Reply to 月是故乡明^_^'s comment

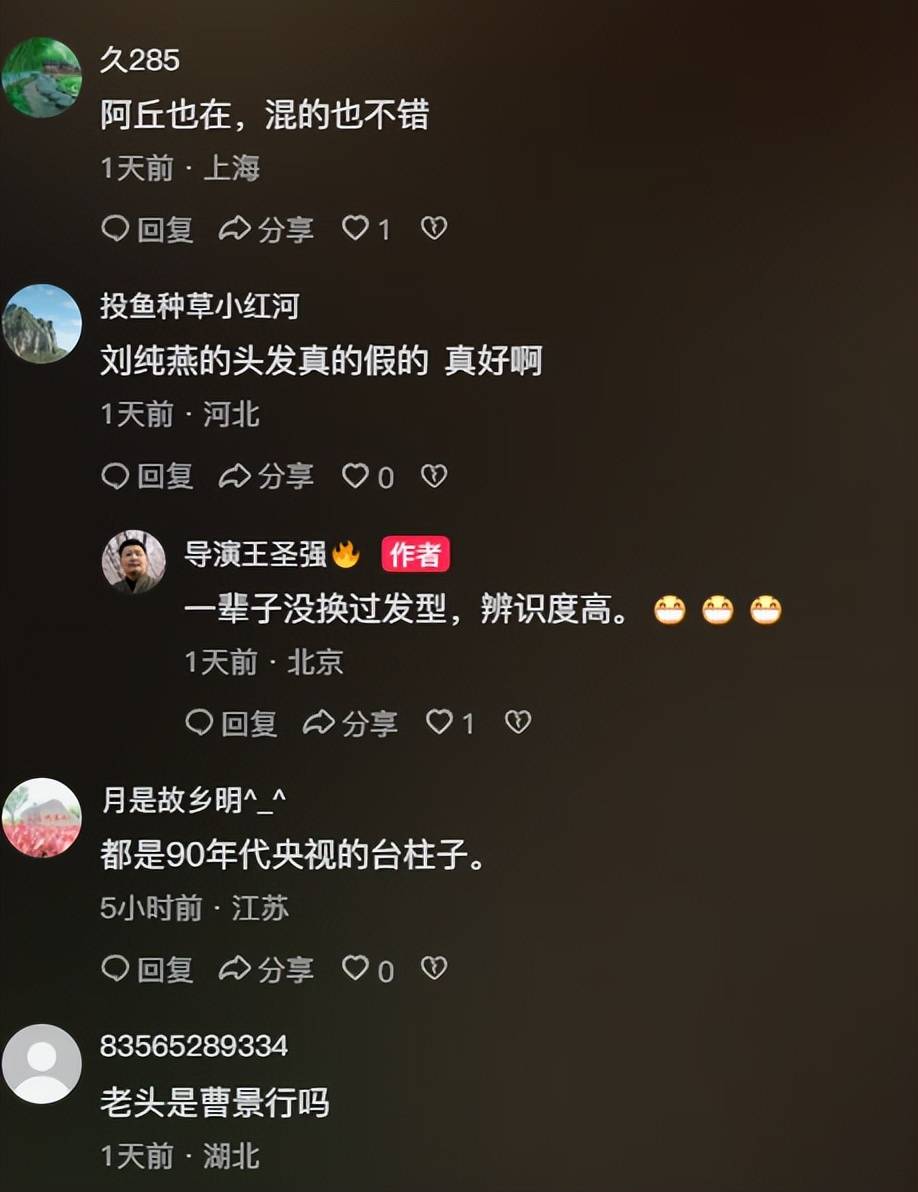147,969
